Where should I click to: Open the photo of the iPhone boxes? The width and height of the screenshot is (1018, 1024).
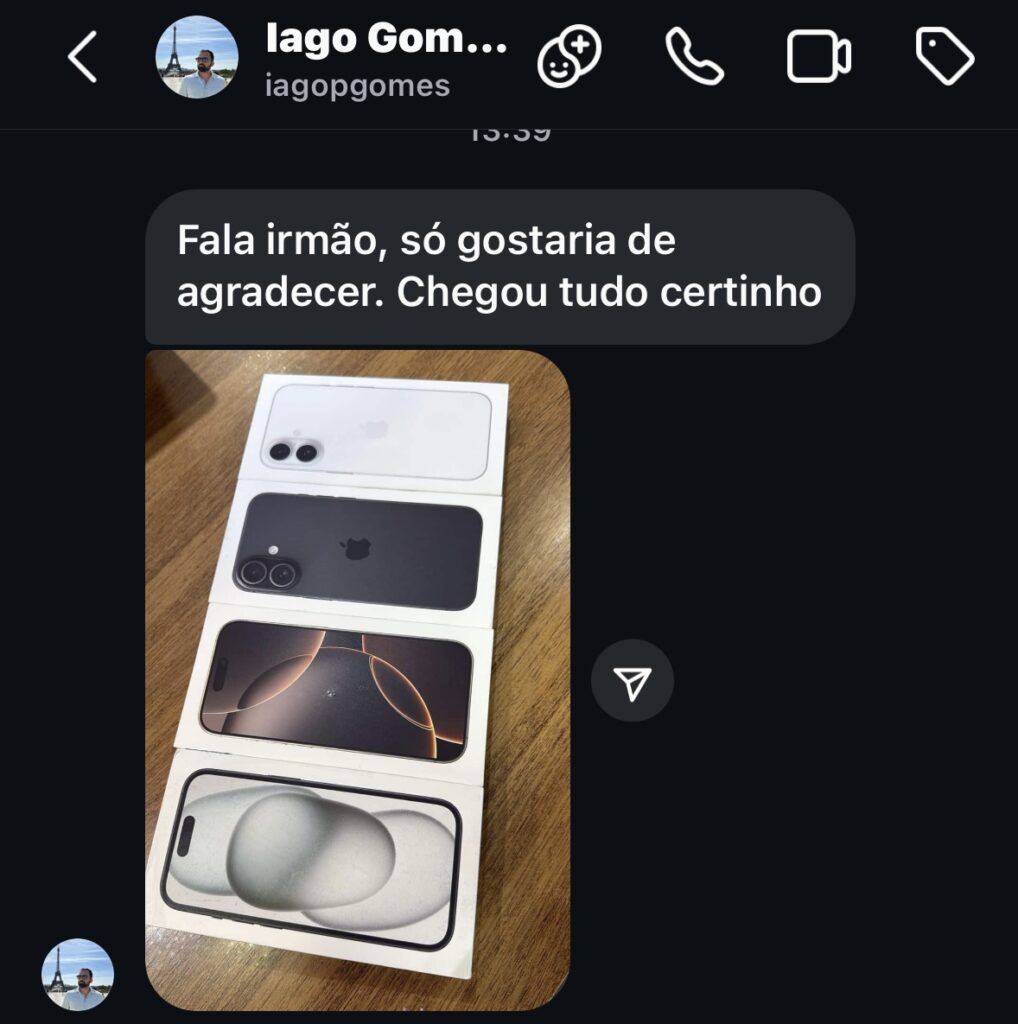pos(357,679)
